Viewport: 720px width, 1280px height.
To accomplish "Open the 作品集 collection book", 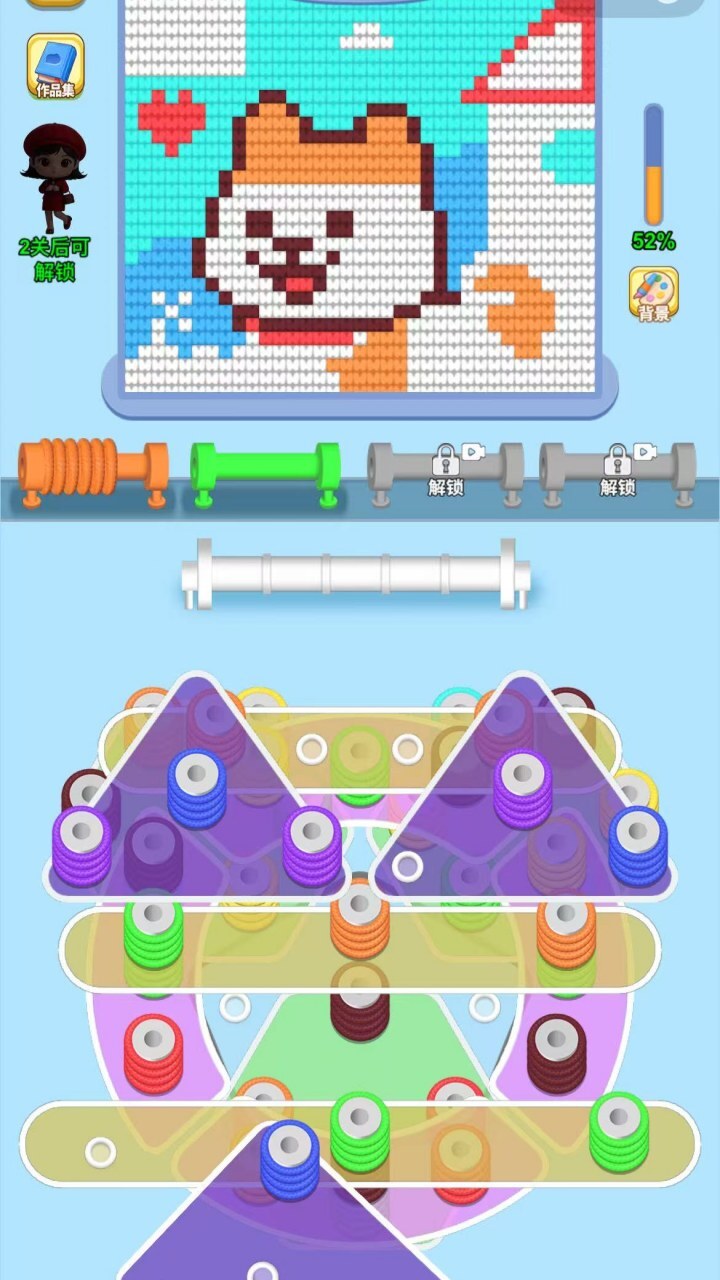I will pyautogui.click(x=55, y=66).
